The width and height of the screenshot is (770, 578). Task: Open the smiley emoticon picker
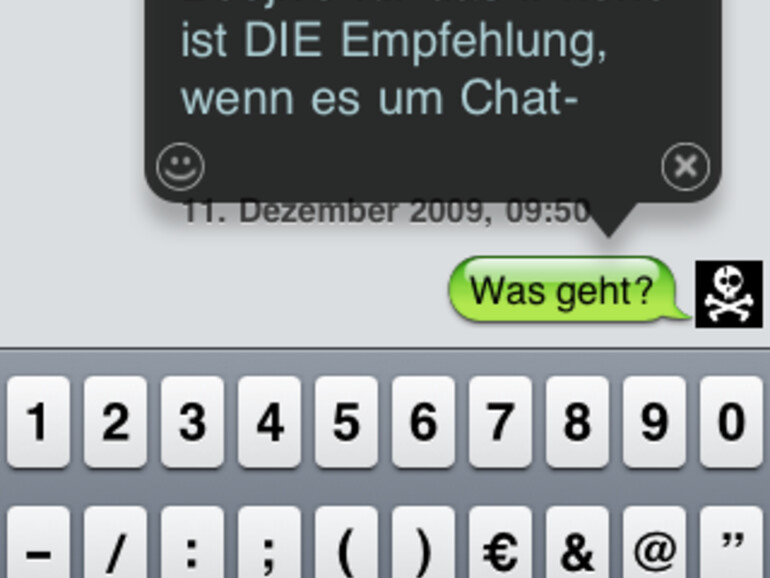[181, 166]
